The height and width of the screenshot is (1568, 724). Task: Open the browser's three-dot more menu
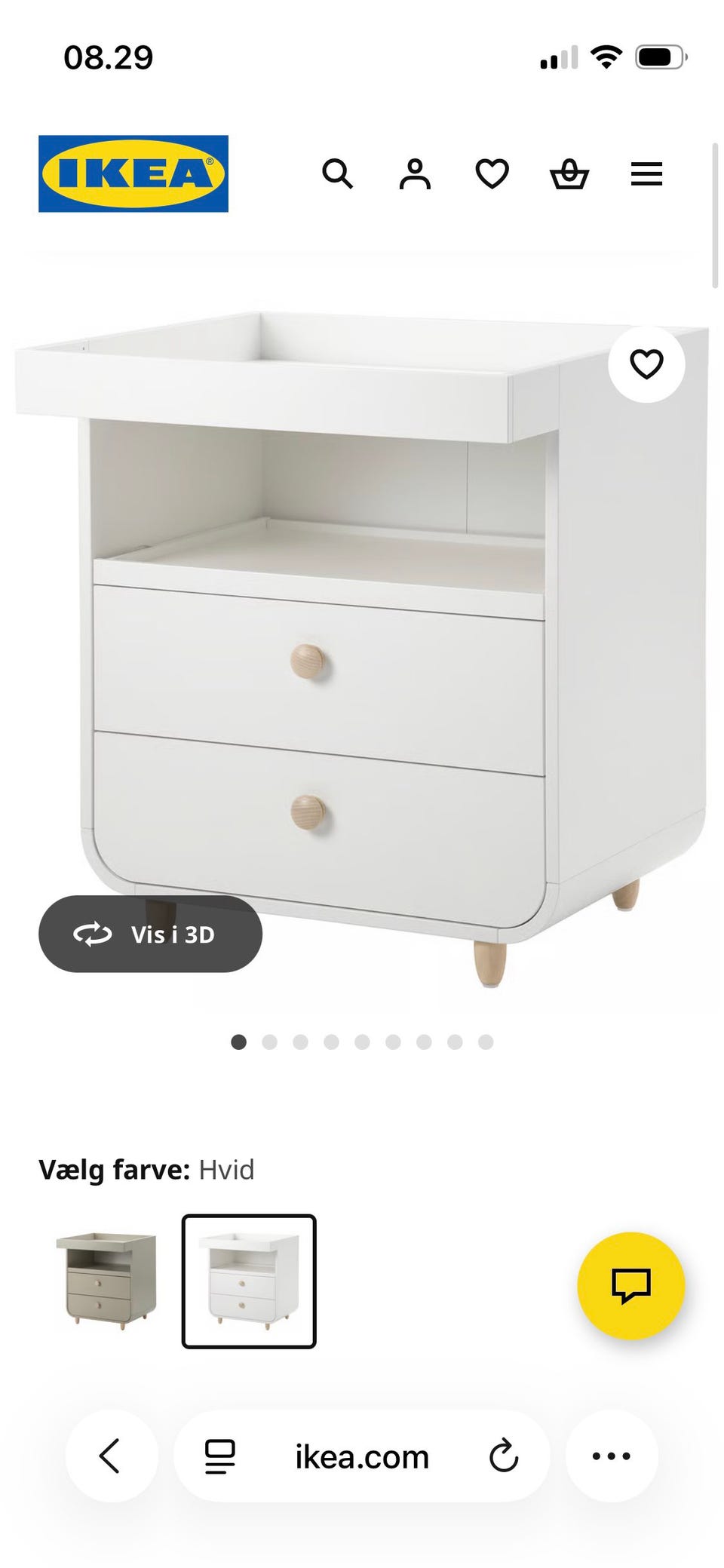611,1456
